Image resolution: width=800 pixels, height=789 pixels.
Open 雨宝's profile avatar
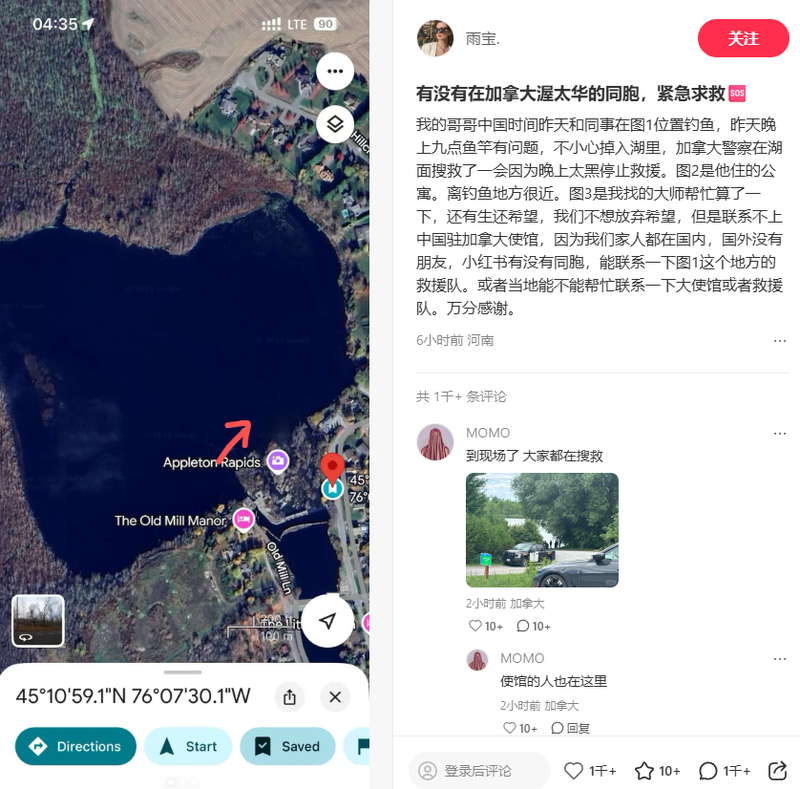click(x=435, y=38)
